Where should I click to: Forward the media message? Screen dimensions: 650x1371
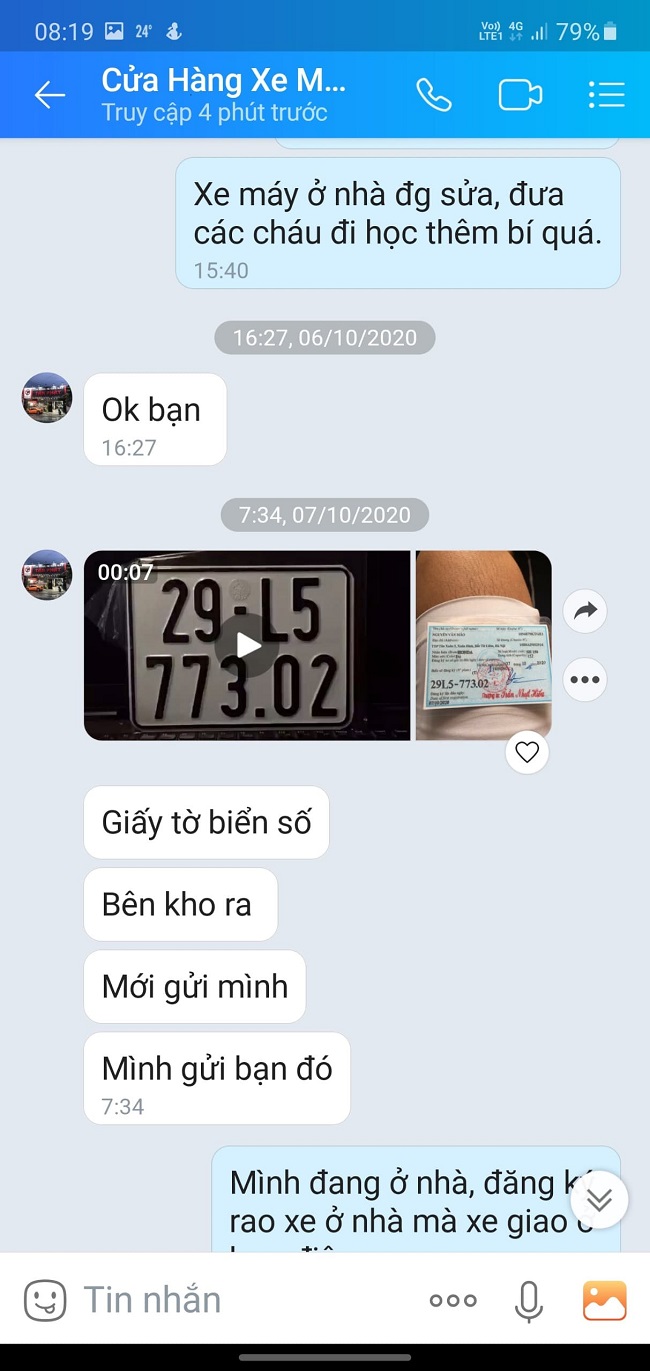585,611
